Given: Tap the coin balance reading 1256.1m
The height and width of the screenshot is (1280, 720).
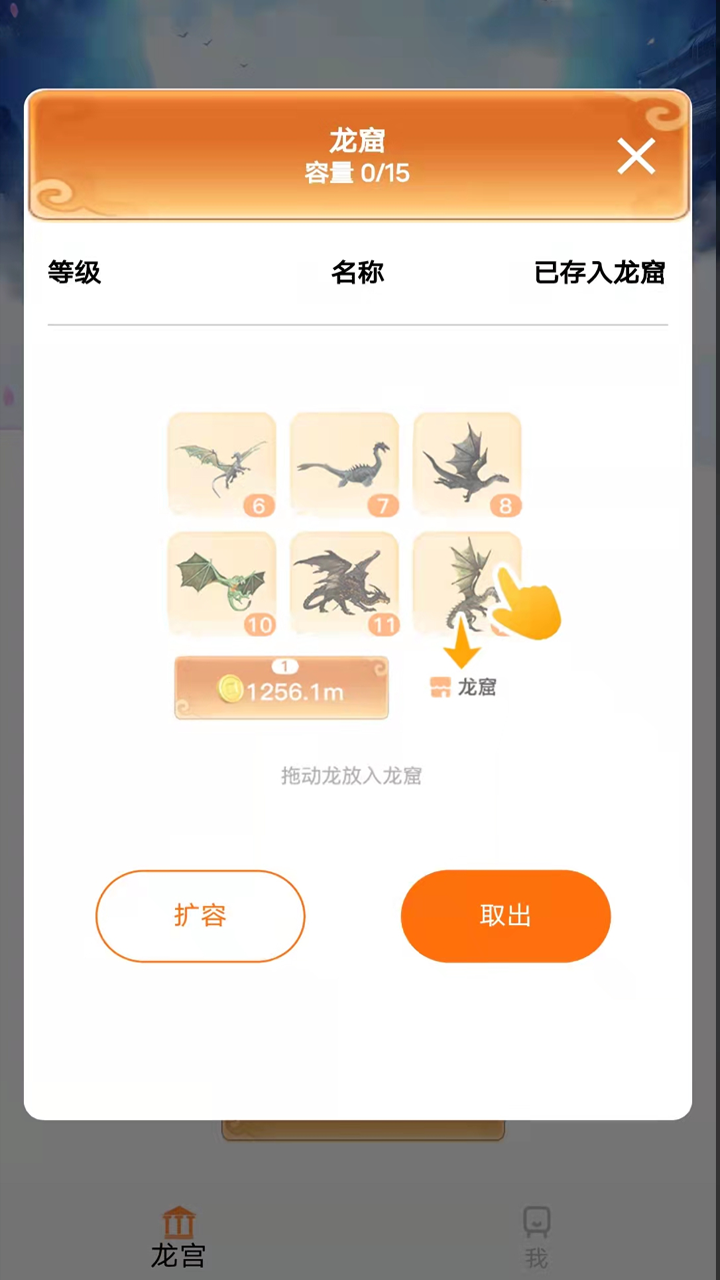Looking at the screenshot, I should (281, 688).
